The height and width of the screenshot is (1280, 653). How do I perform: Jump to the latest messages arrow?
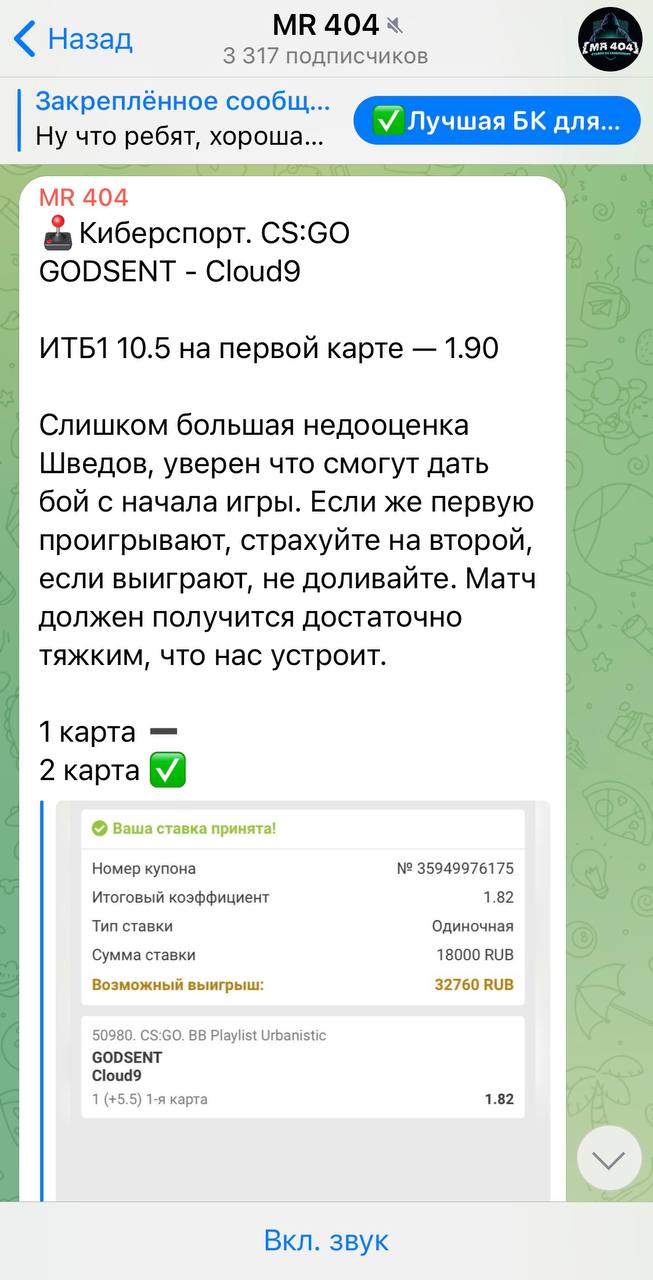609,1158
